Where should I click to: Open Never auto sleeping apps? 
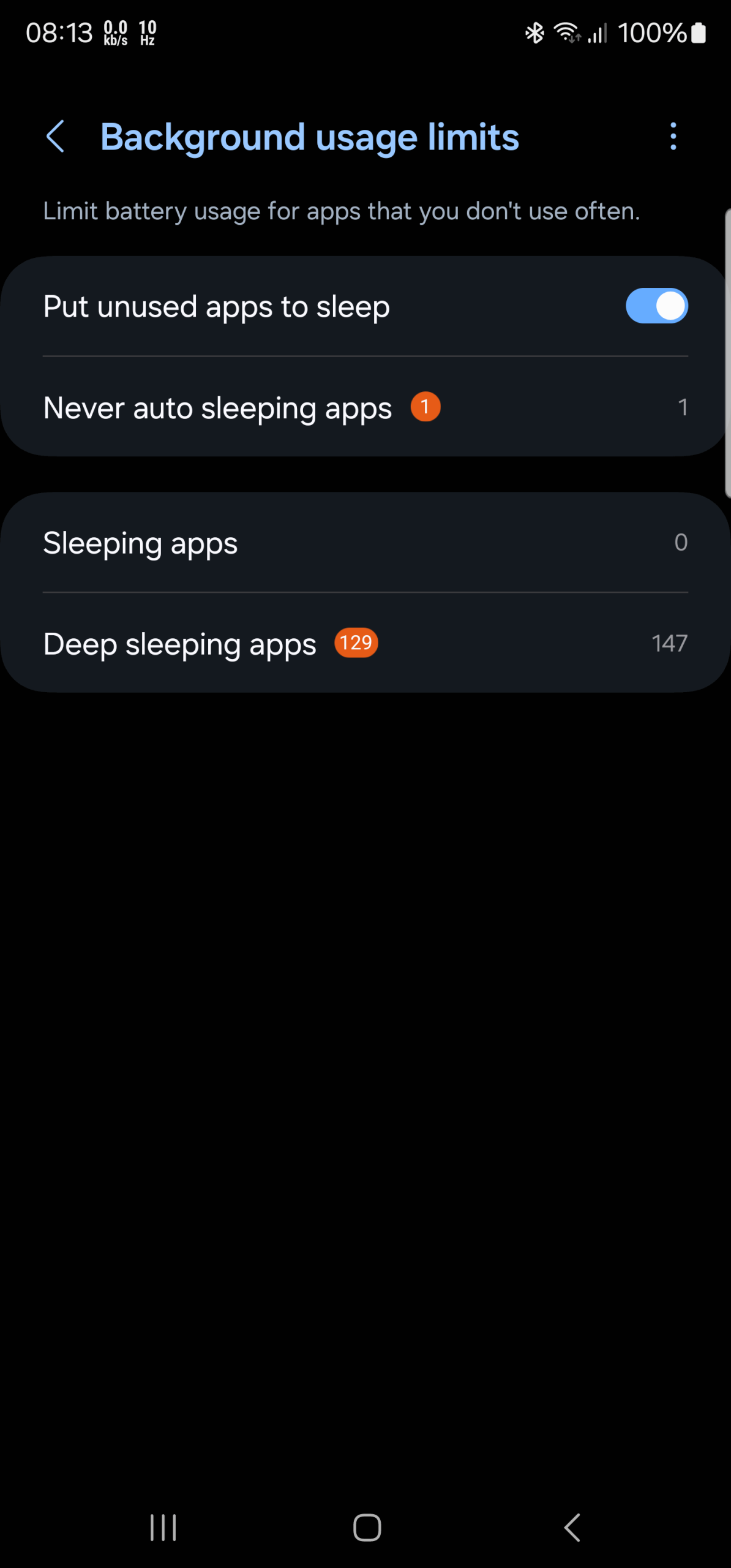[x=365, y=407]
